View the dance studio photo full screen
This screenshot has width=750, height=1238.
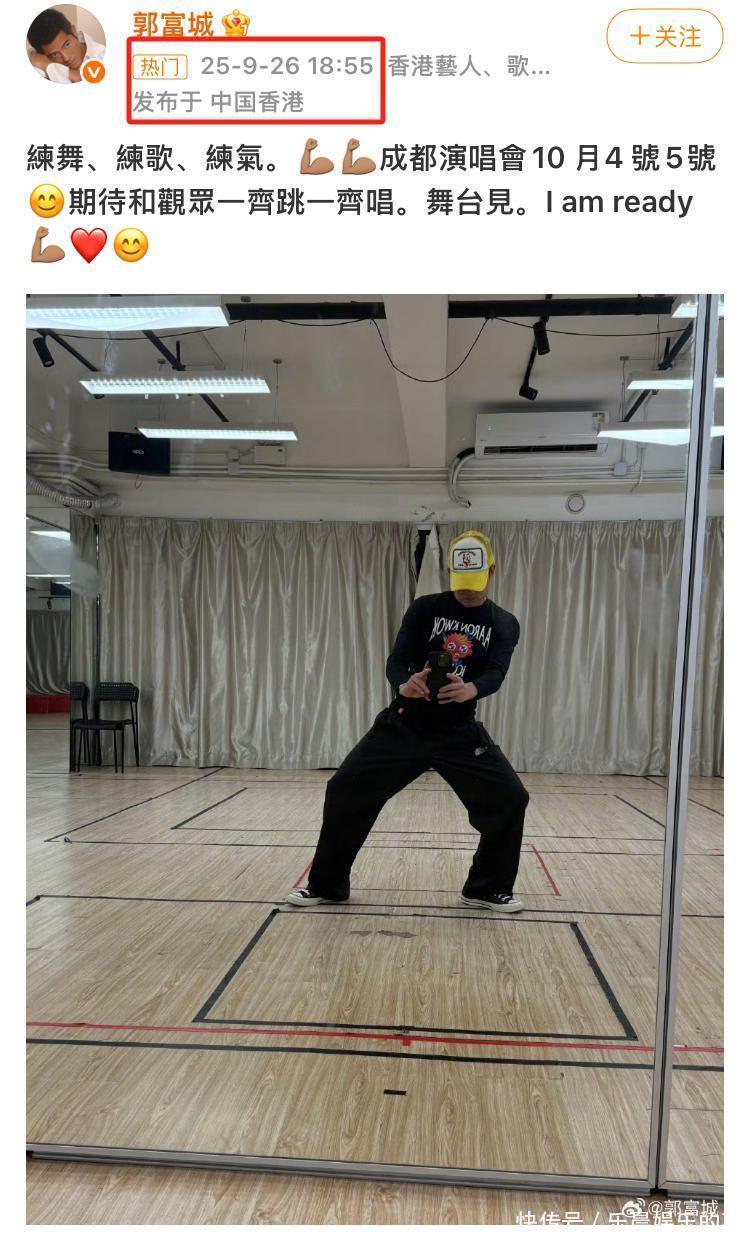pos(375,740)
